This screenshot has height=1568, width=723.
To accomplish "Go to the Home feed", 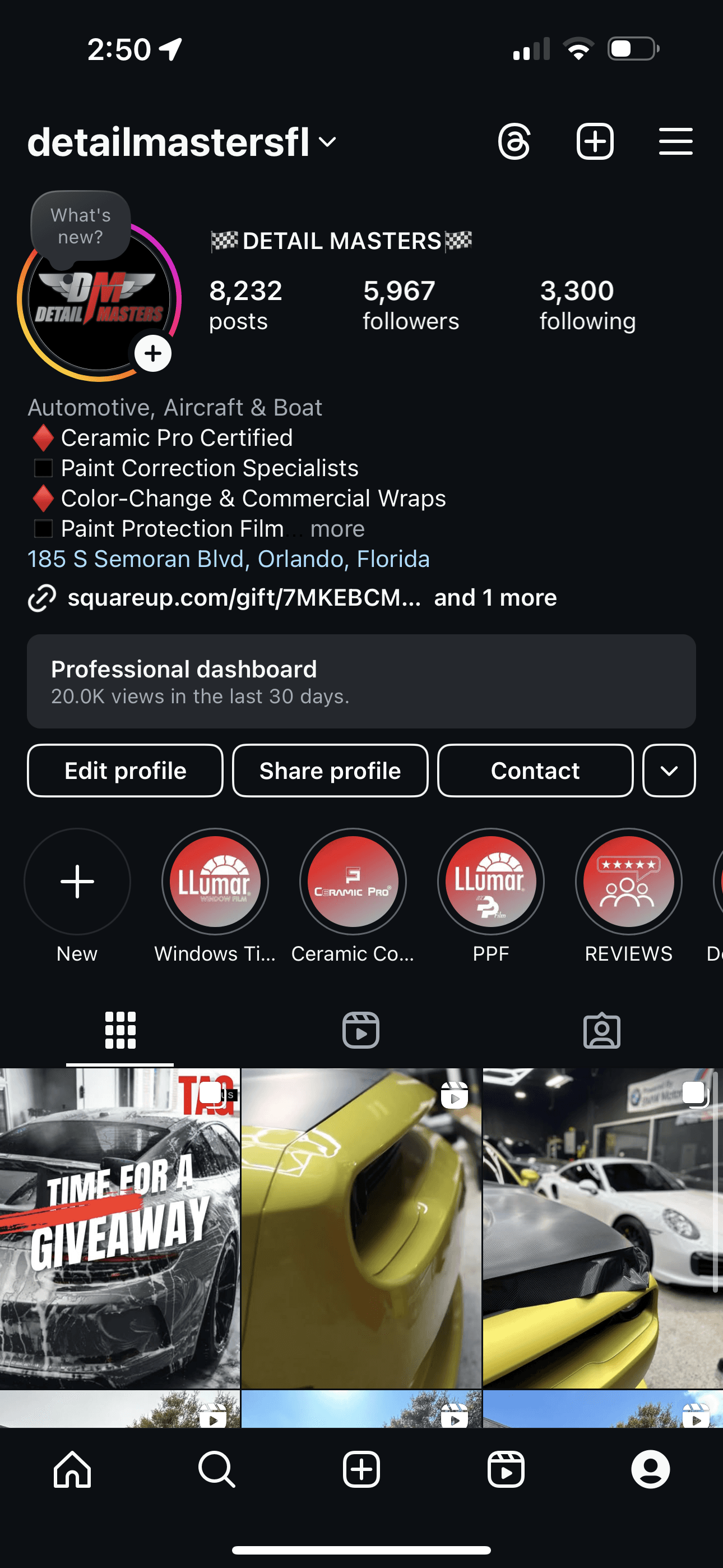I will [x=72, y=1469].
